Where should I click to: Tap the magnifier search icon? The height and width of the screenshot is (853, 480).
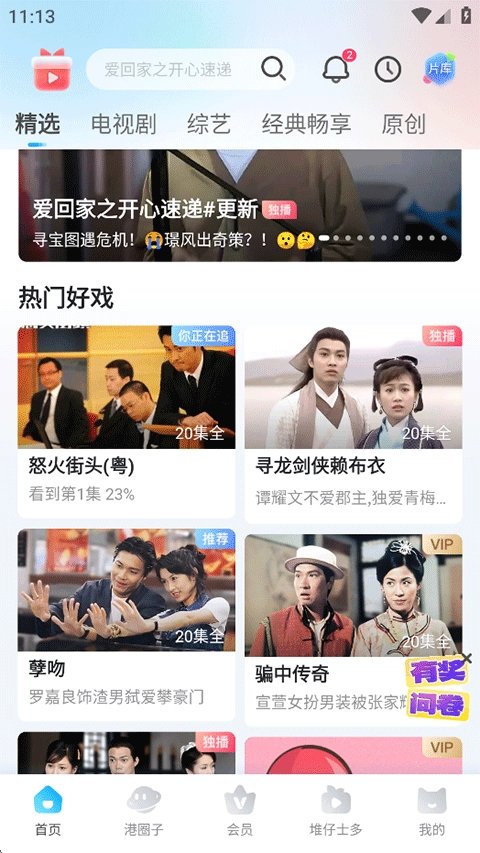273,69
